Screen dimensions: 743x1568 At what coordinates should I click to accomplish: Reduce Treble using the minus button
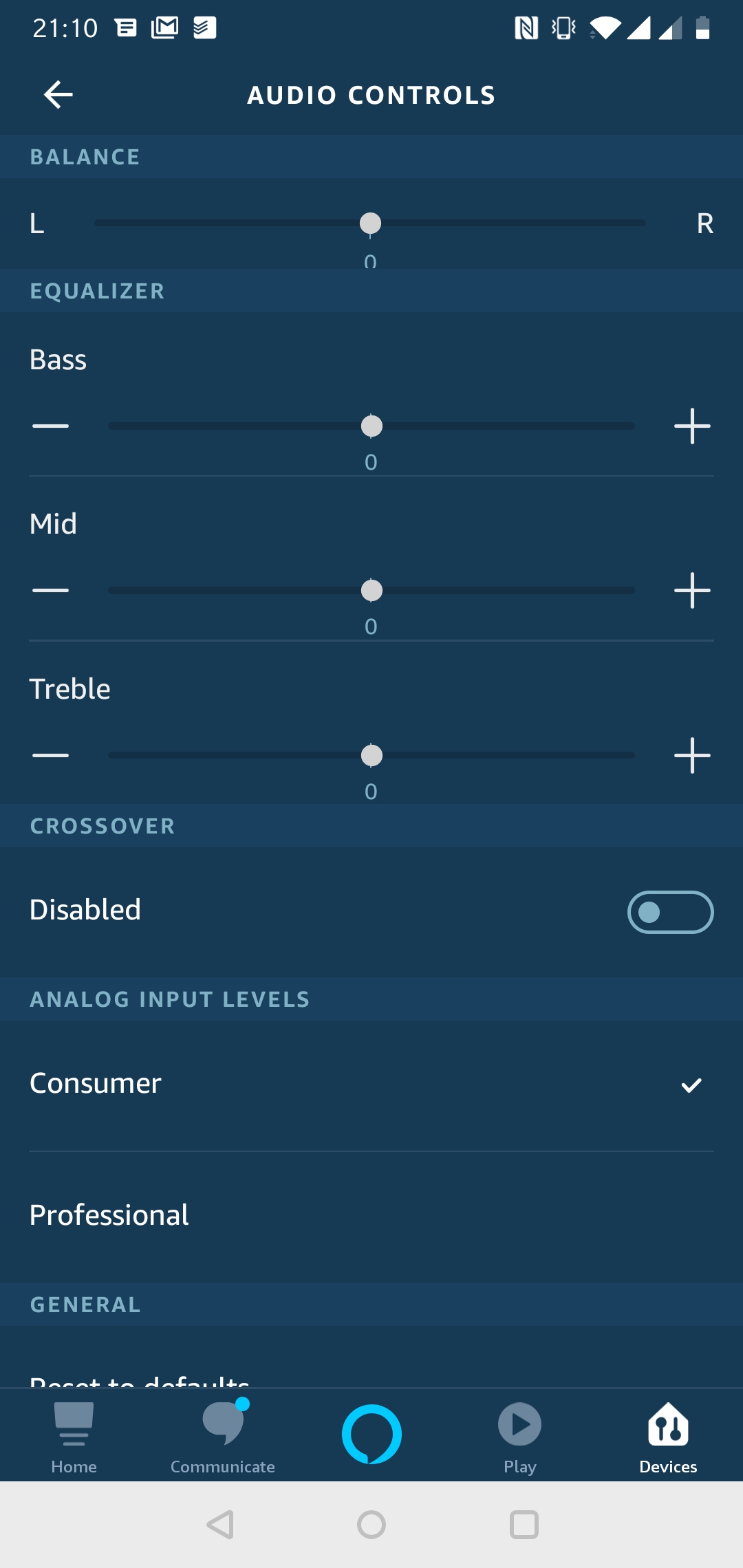point(50,755)
